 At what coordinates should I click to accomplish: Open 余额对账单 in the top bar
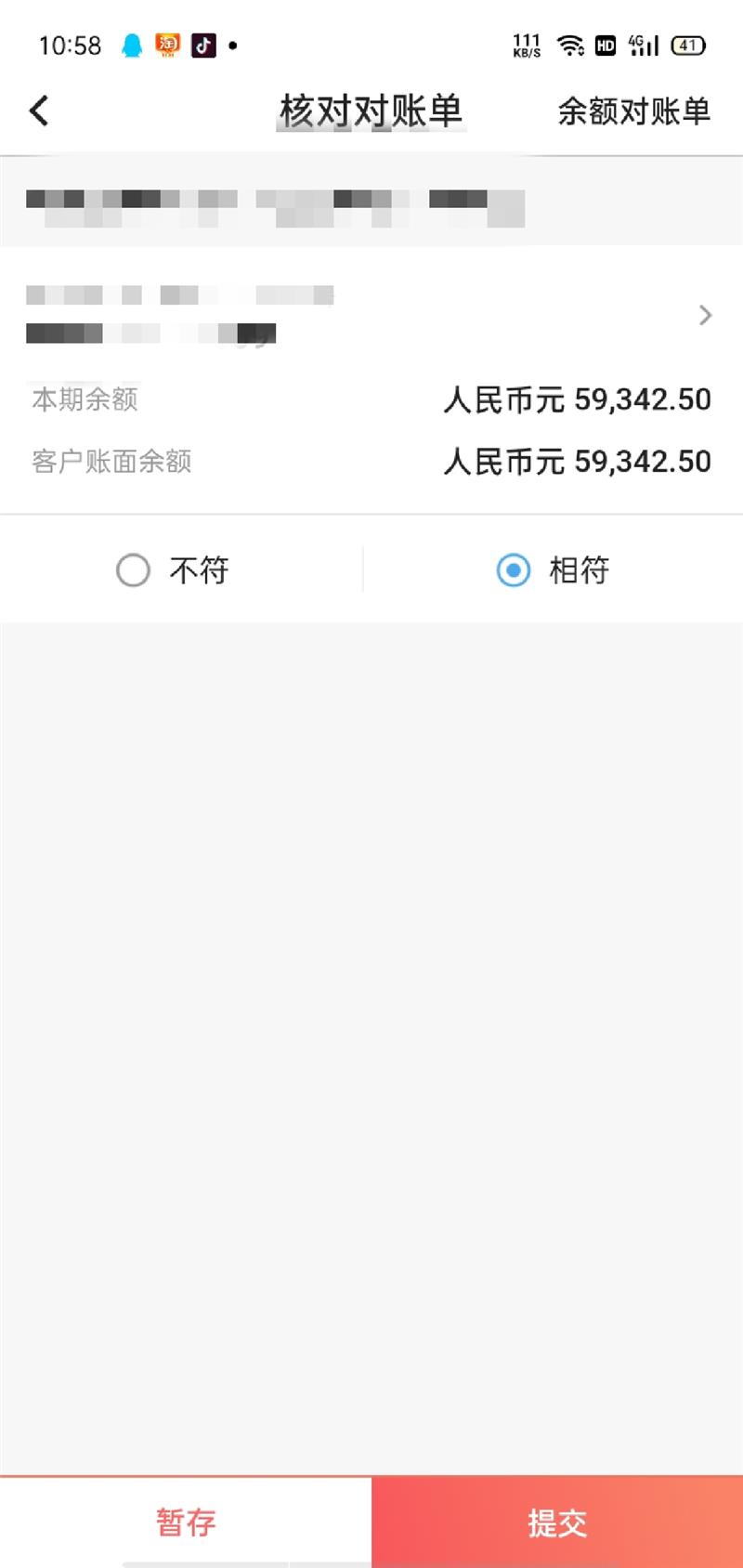(633, 111)
